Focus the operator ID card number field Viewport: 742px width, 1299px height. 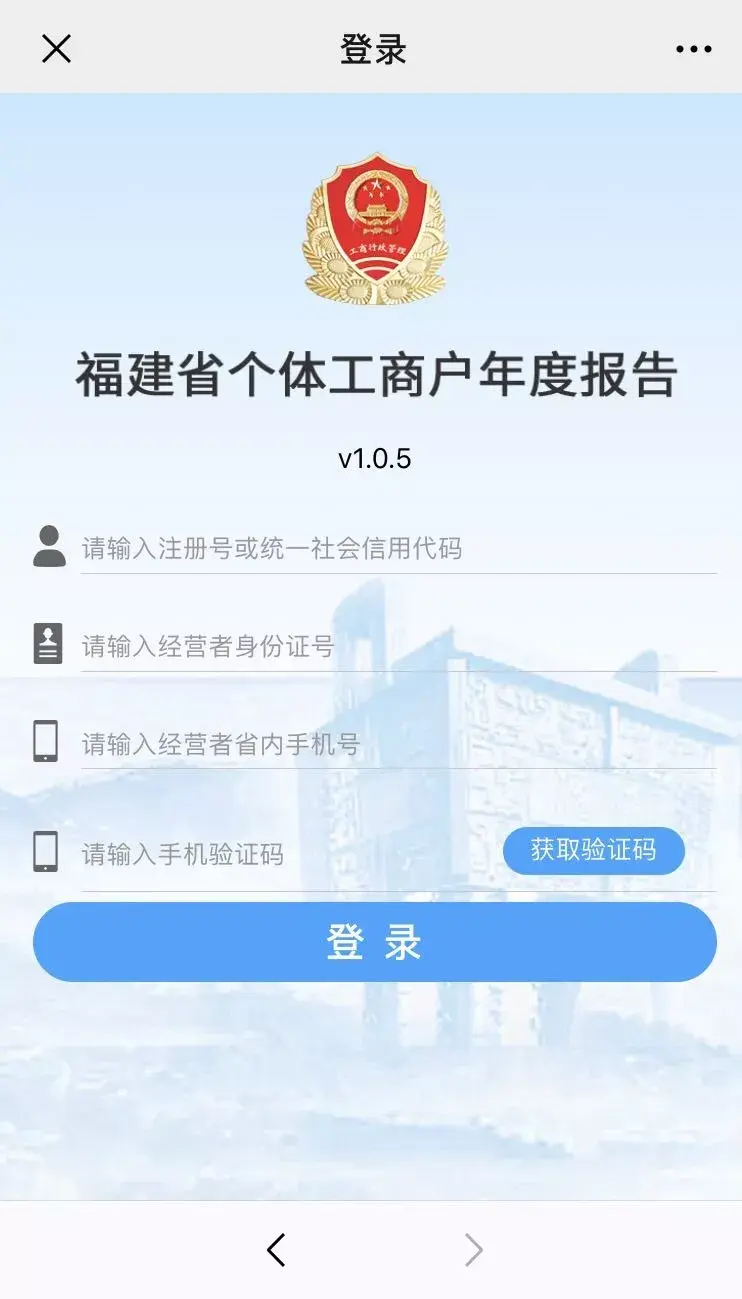(398, 646)
